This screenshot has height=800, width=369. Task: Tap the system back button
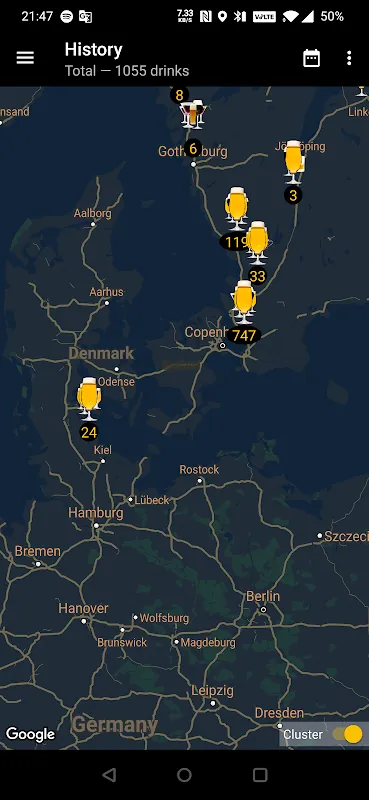pos(109,775)
